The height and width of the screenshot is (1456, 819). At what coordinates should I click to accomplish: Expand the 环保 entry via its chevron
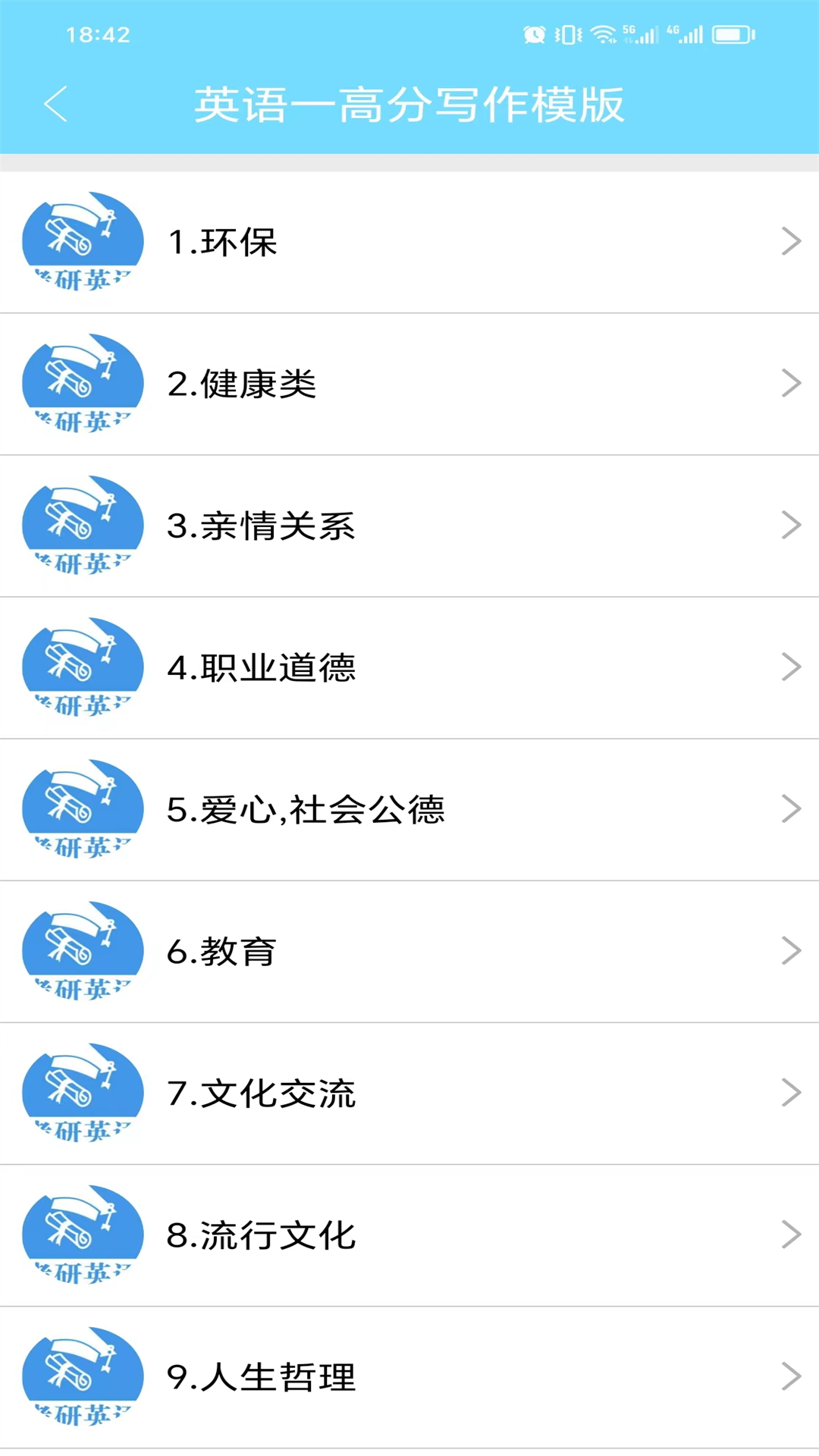pyautogui.click(x=789, y=241)
